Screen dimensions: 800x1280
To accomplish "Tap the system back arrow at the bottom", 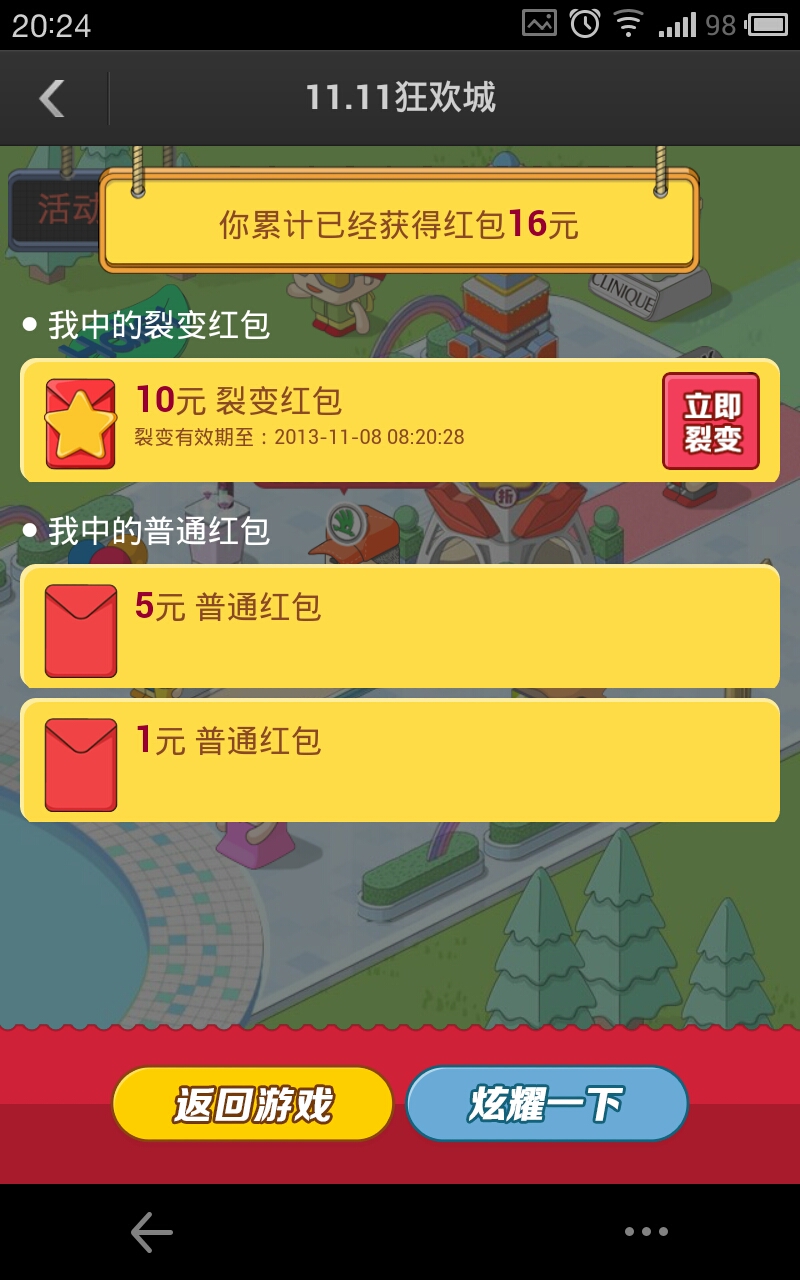I will pos(152,1232).
